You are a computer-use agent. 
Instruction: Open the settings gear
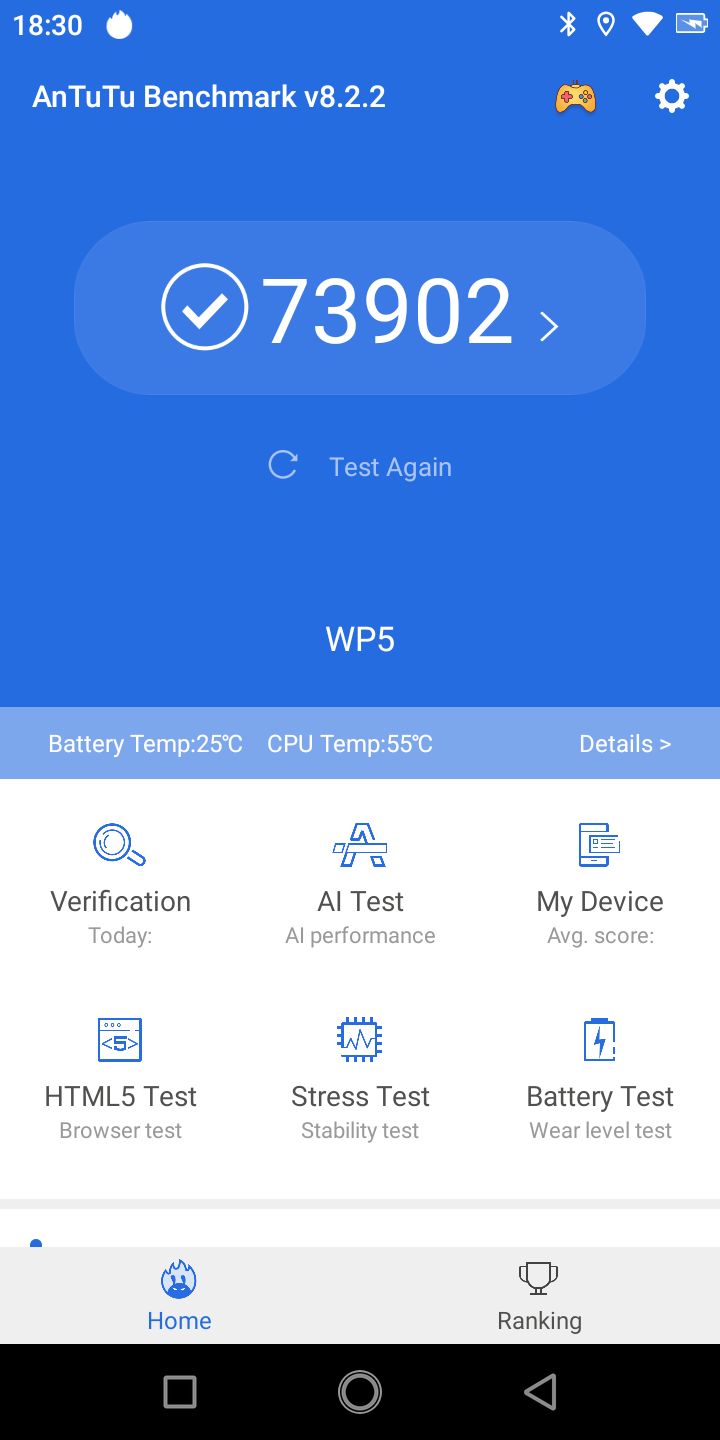671,97
